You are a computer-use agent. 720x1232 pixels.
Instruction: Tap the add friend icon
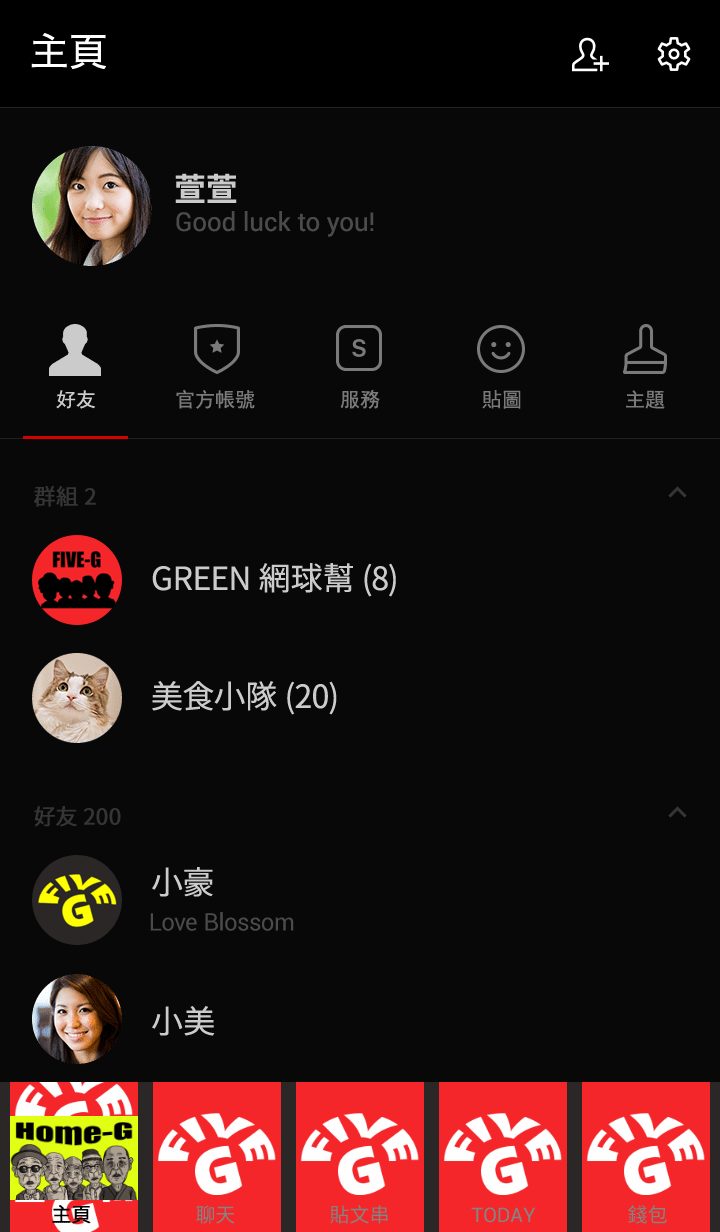pos(589,54)
